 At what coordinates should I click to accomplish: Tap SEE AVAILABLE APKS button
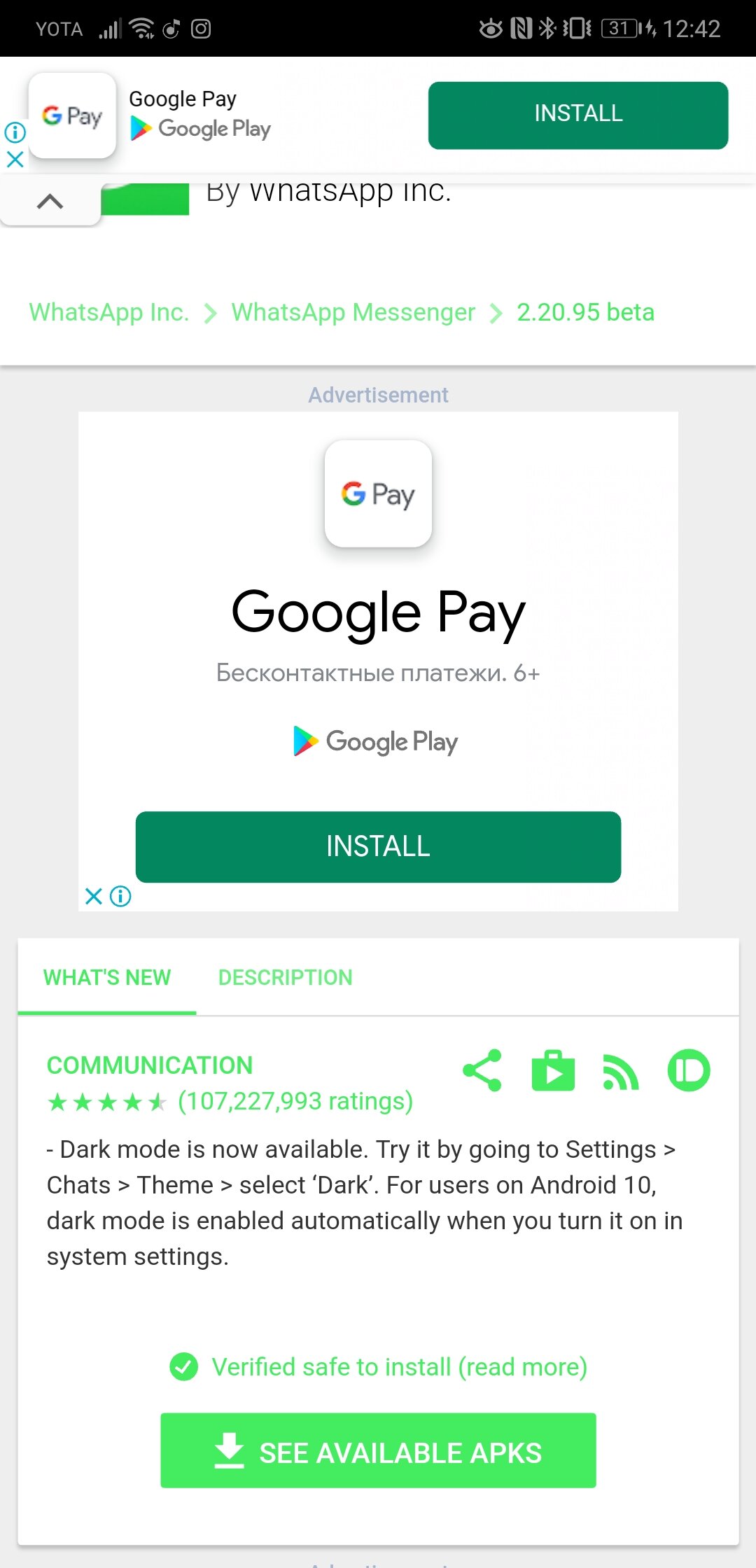378,1451
